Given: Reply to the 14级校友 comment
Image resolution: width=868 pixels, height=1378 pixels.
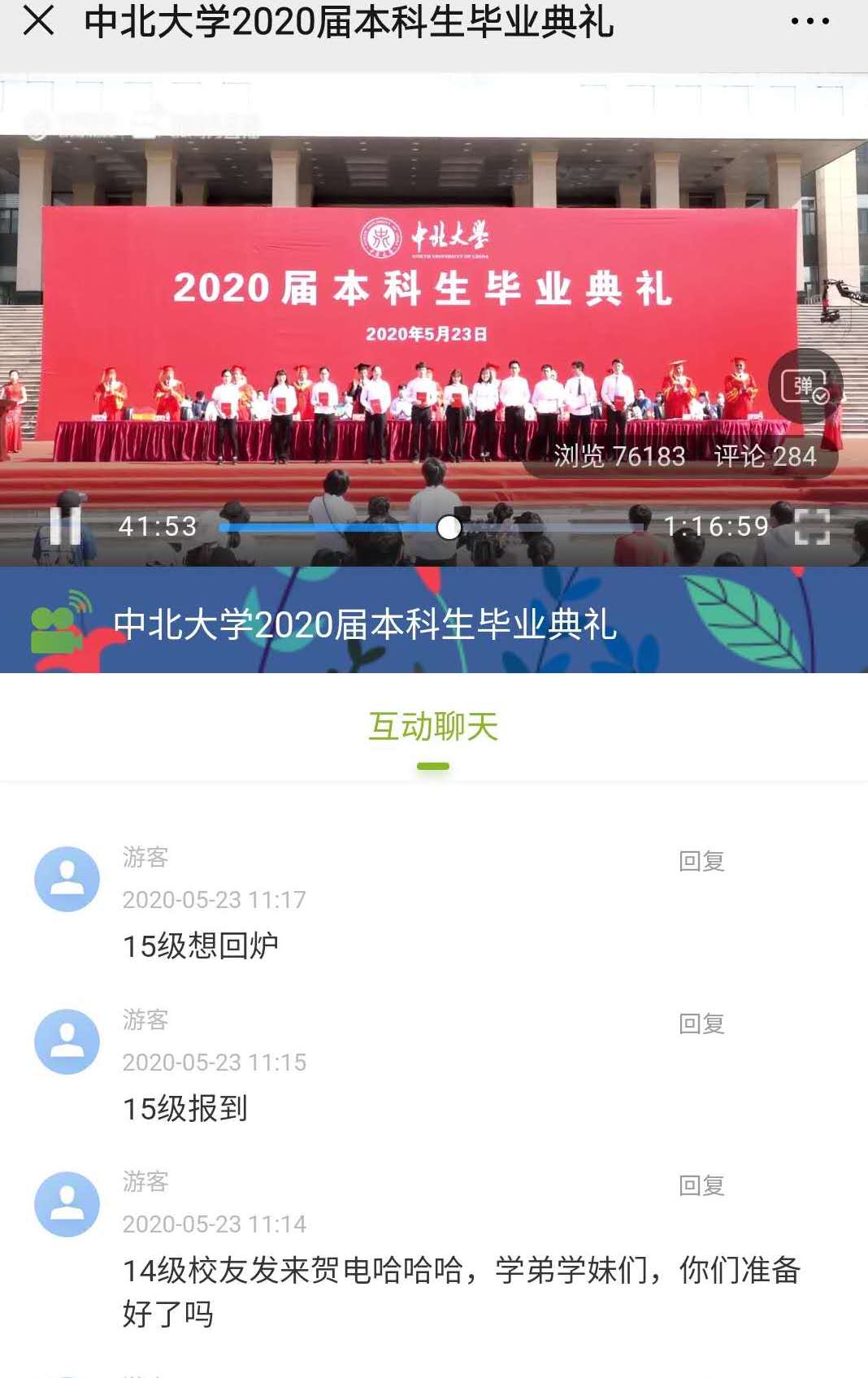Looking at the screenshot, I should pos(701,1185).
